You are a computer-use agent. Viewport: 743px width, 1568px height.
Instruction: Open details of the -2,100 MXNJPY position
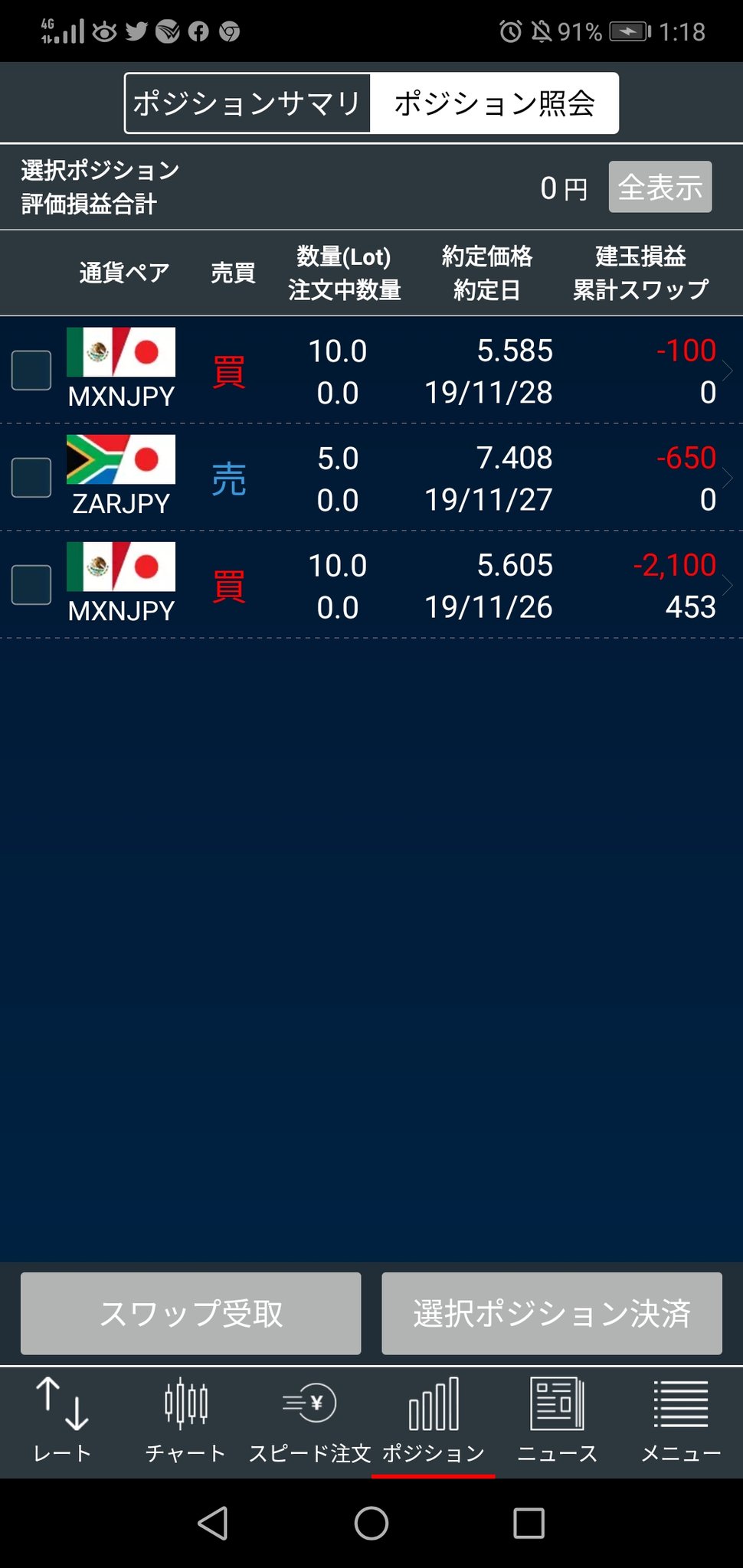click(x=726, y=586)
